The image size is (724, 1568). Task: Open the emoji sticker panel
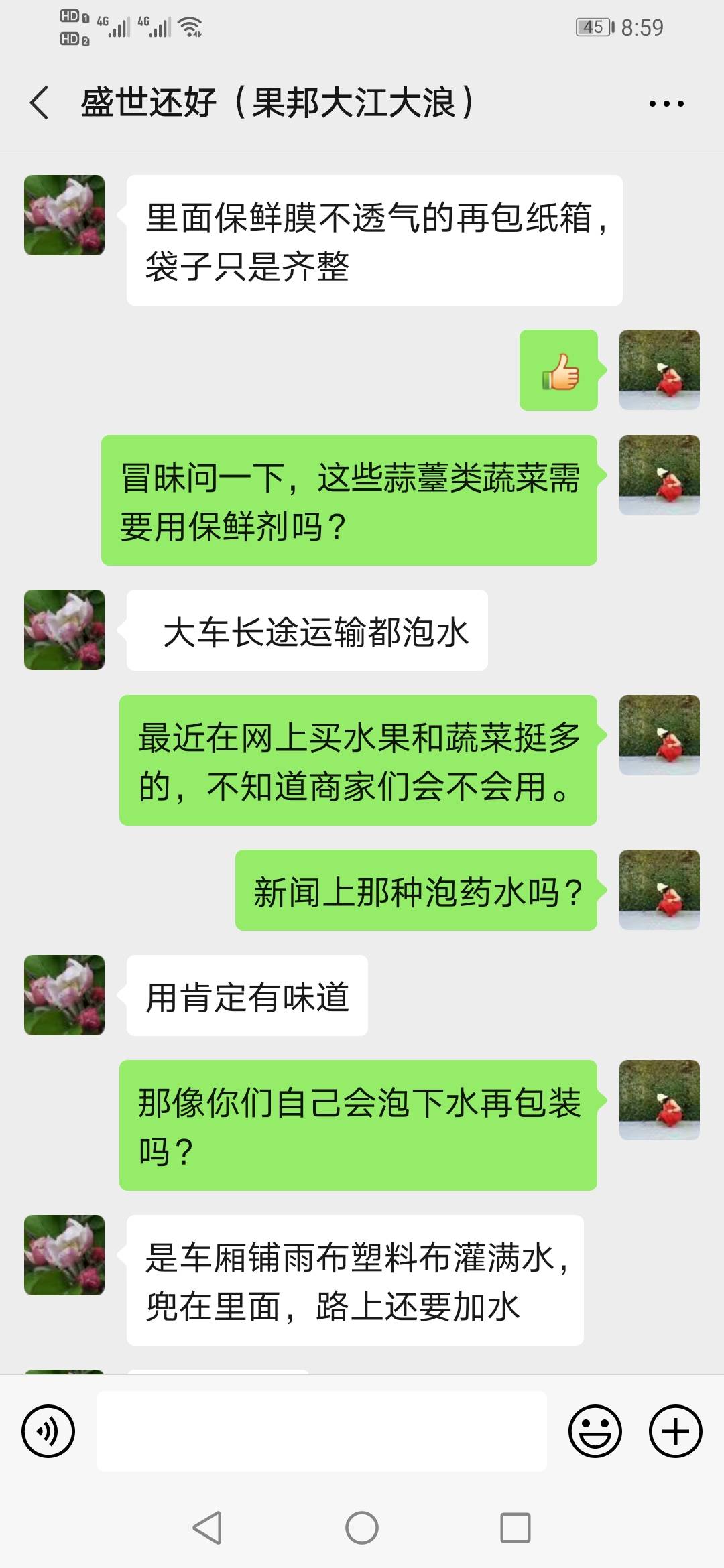(595, 1431)
